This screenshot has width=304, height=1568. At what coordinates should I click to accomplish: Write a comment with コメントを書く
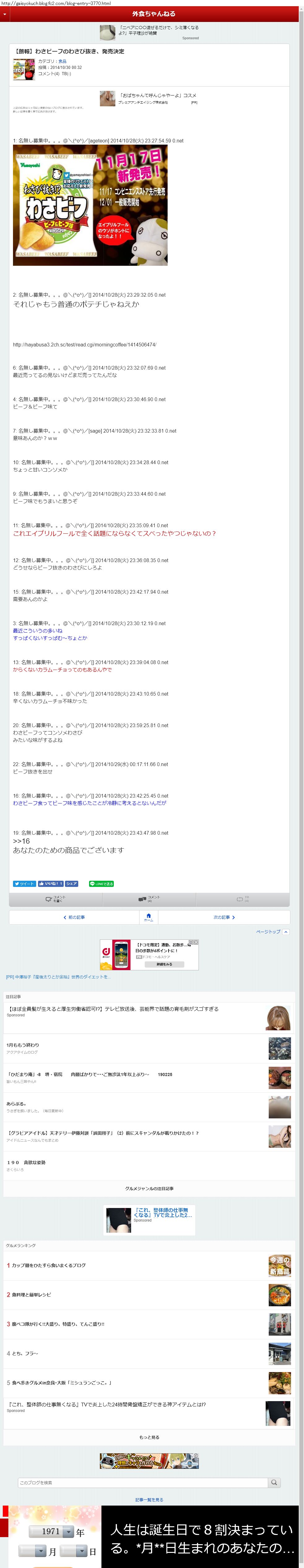click(55, 898)
